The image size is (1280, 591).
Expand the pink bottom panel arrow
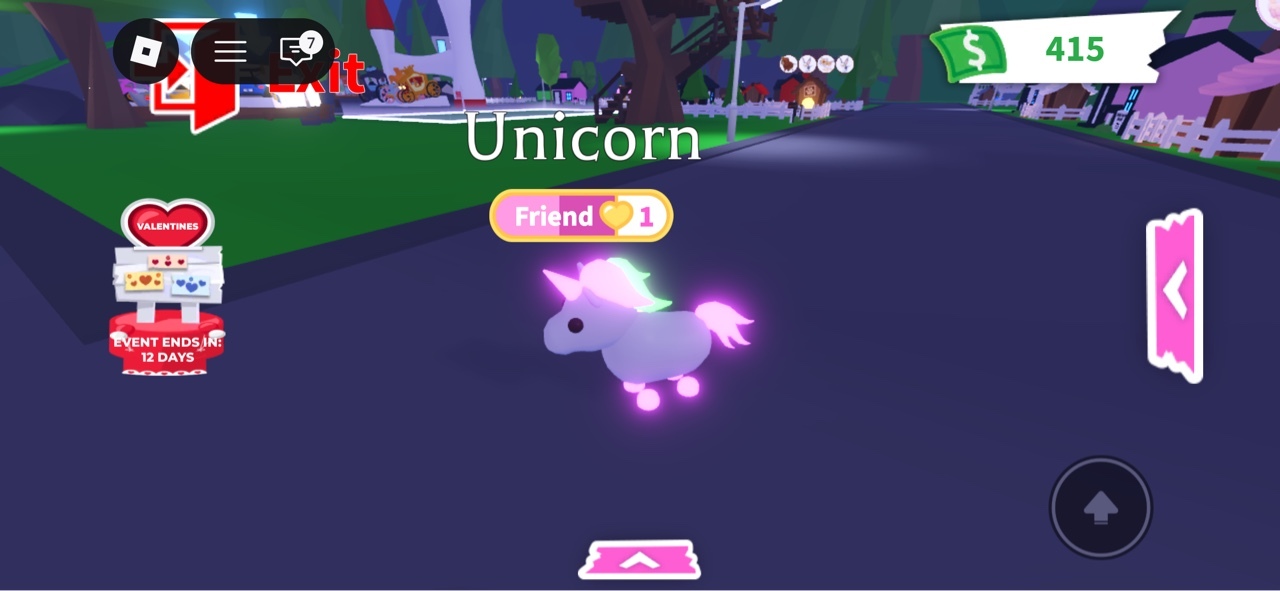click(x=639, y=561)
